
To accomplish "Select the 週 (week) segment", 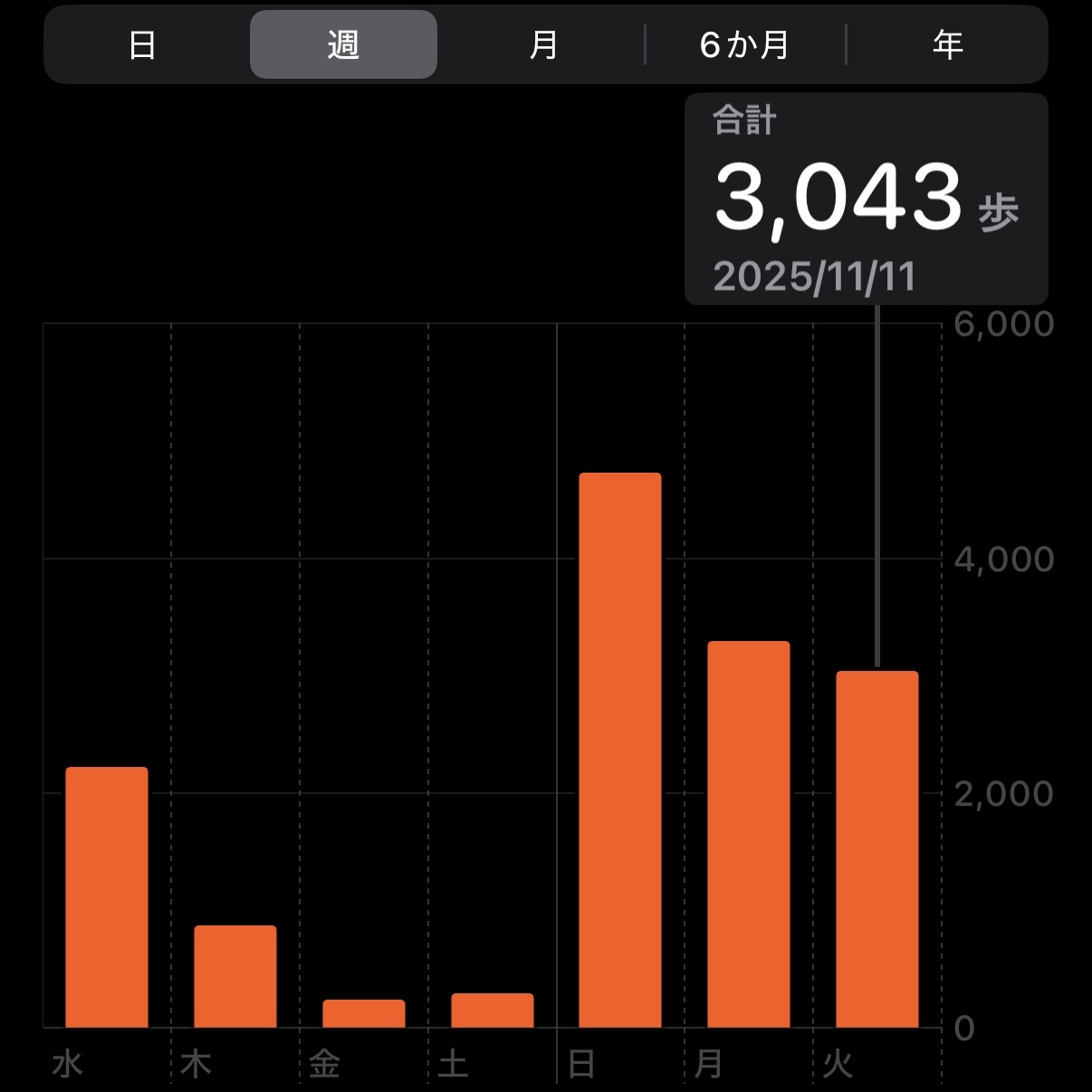I will [x=343, y=45].
